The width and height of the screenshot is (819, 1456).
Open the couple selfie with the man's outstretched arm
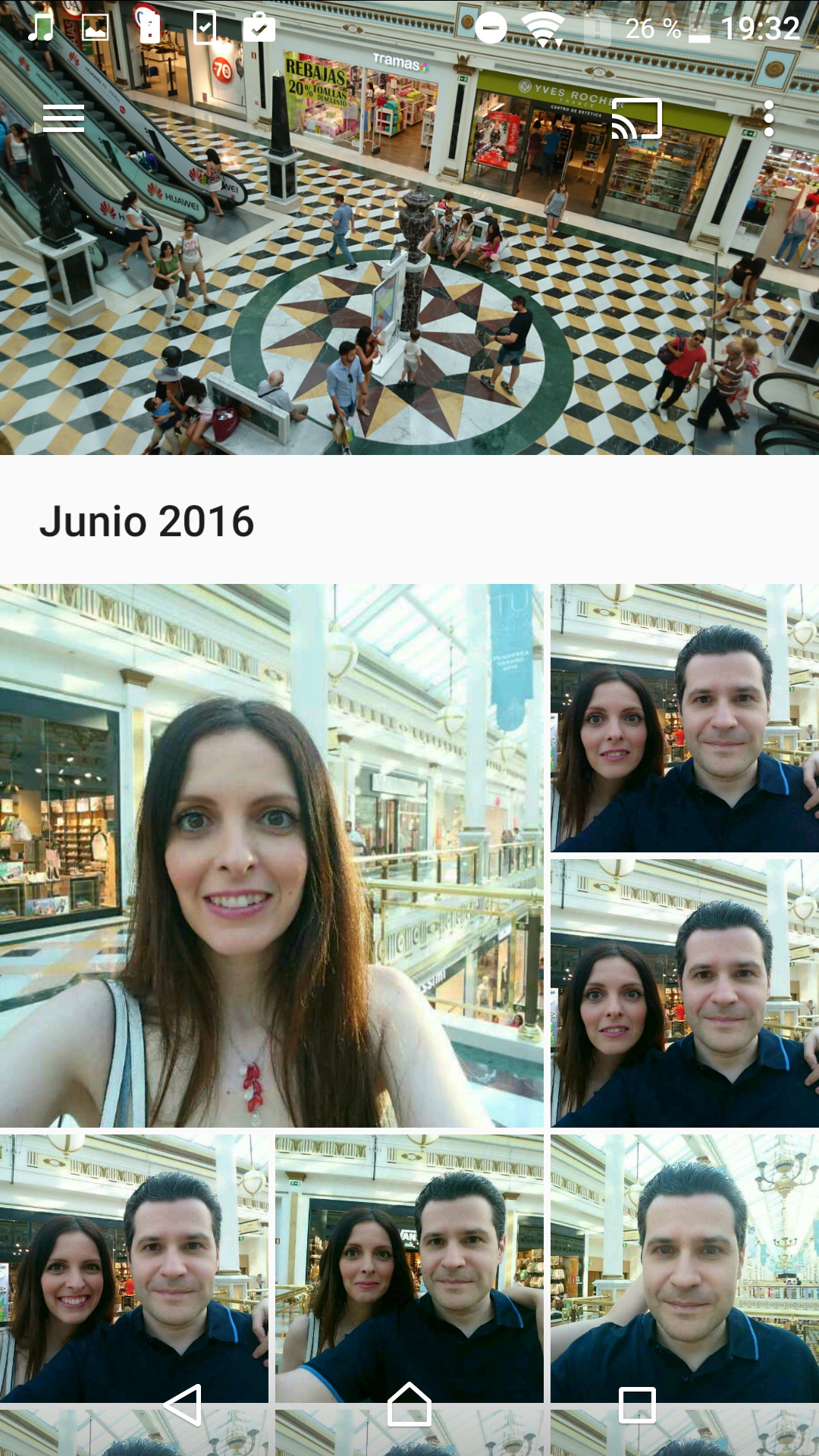point(409,1268)
